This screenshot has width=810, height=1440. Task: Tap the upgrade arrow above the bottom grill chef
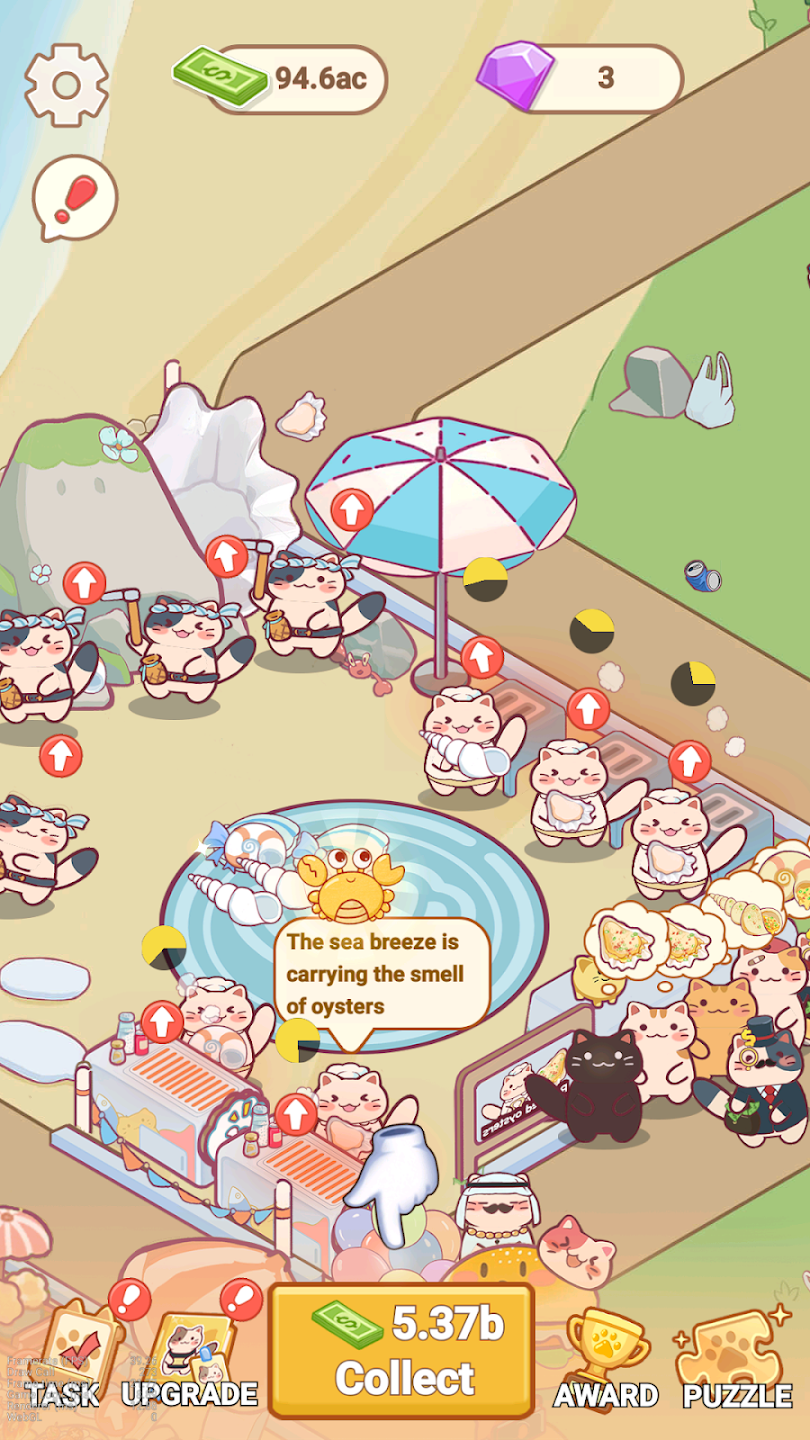(x=295, y=1114)
